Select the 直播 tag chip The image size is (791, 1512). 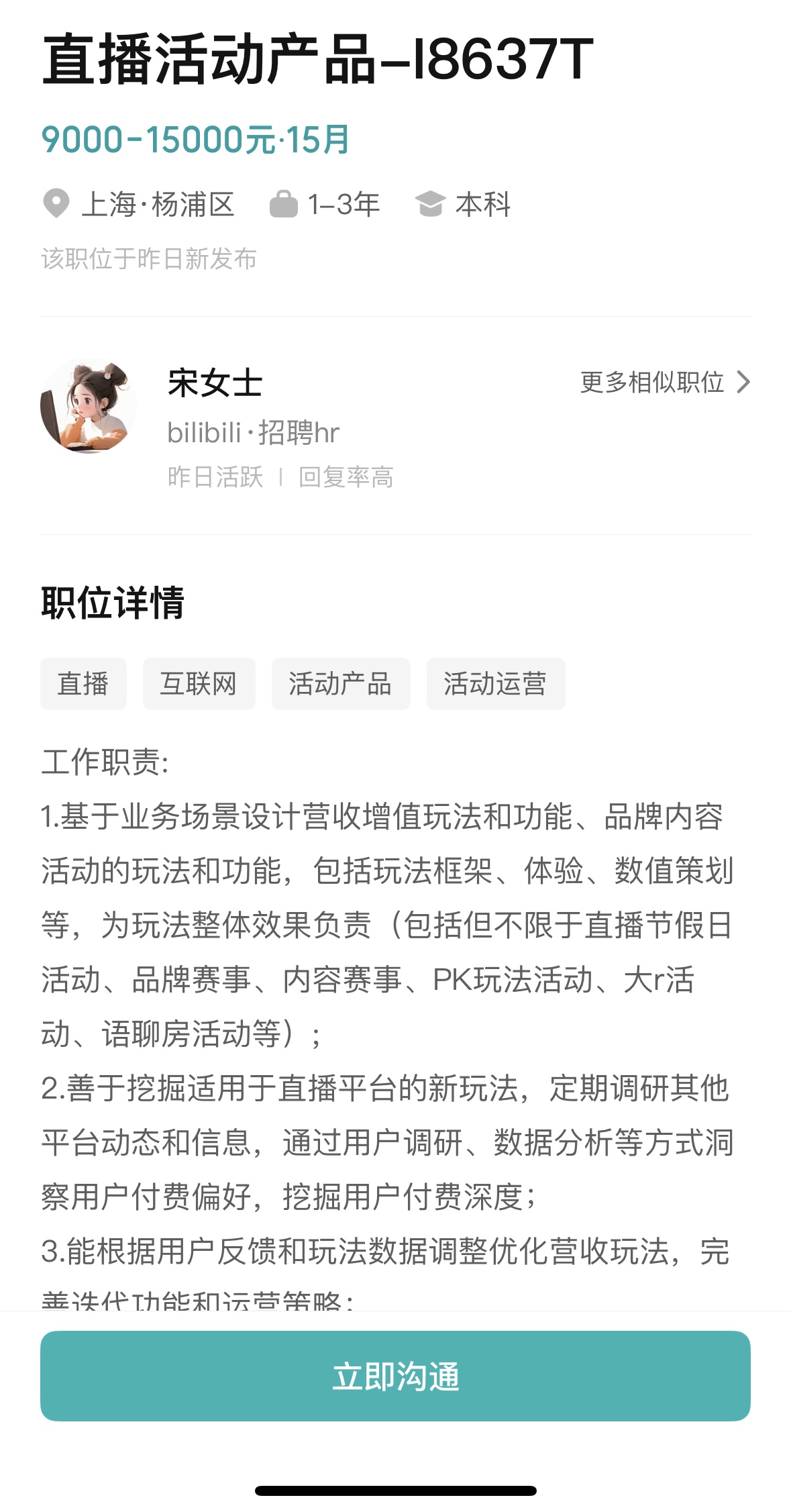[83, 684]
